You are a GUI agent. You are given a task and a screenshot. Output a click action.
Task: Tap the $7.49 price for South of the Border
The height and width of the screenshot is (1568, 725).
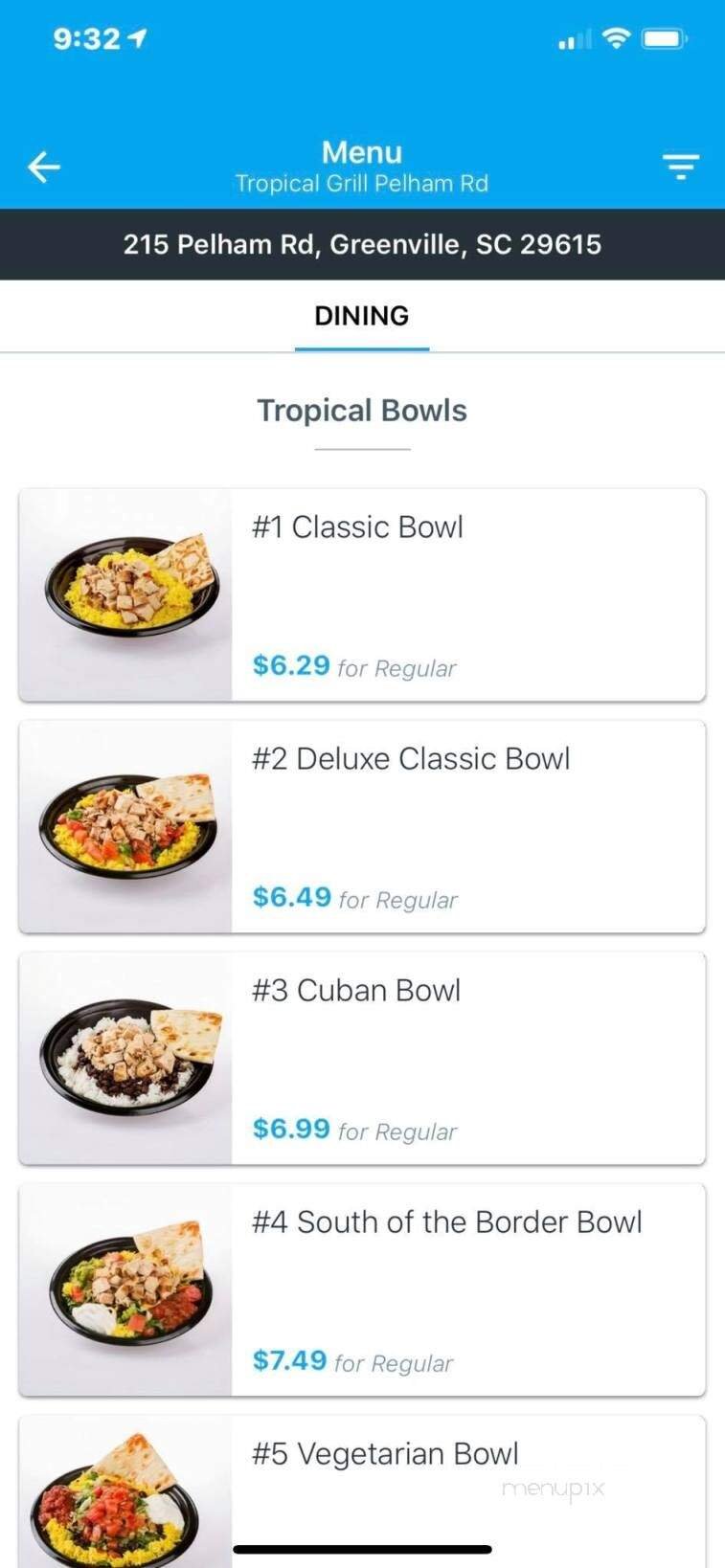(290, 1361)
